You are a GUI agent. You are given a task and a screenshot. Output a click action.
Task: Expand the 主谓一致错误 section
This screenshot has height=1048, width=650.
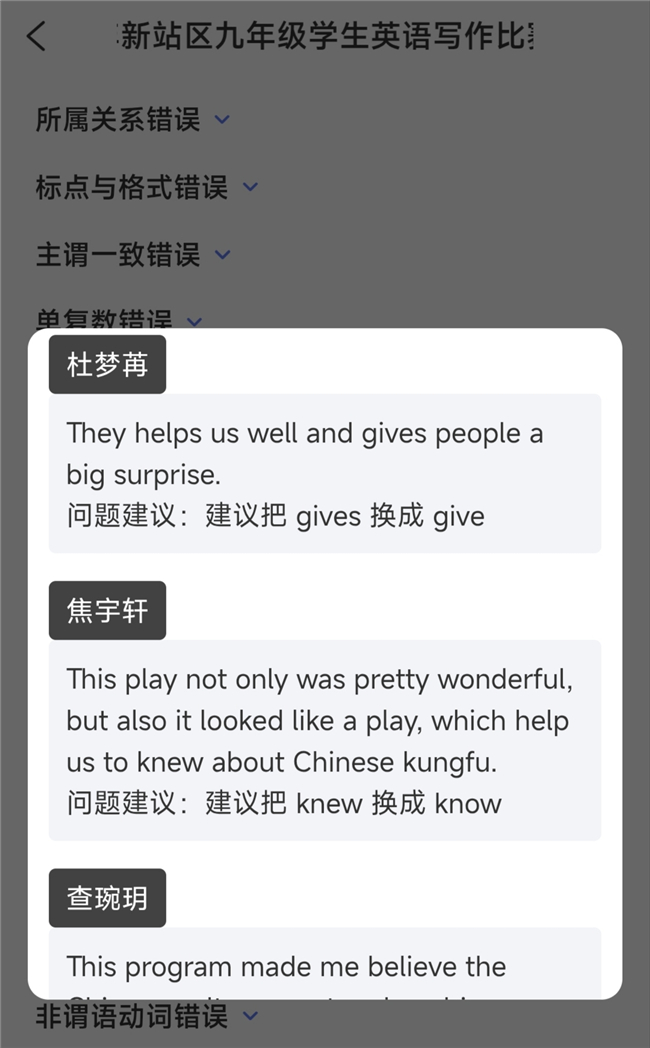point(132,255)
